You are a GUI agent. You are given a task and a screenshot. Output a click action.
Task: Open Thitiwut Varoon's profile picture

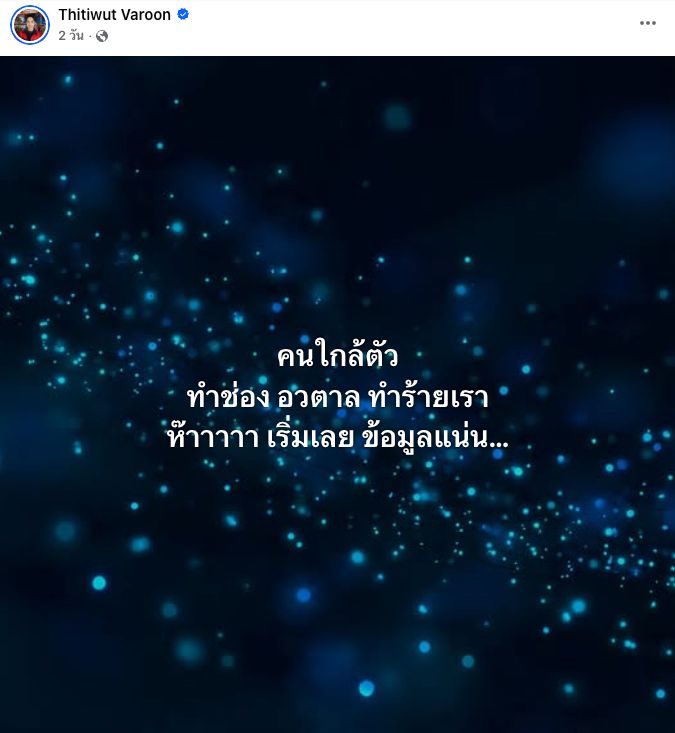click(30, 25)
